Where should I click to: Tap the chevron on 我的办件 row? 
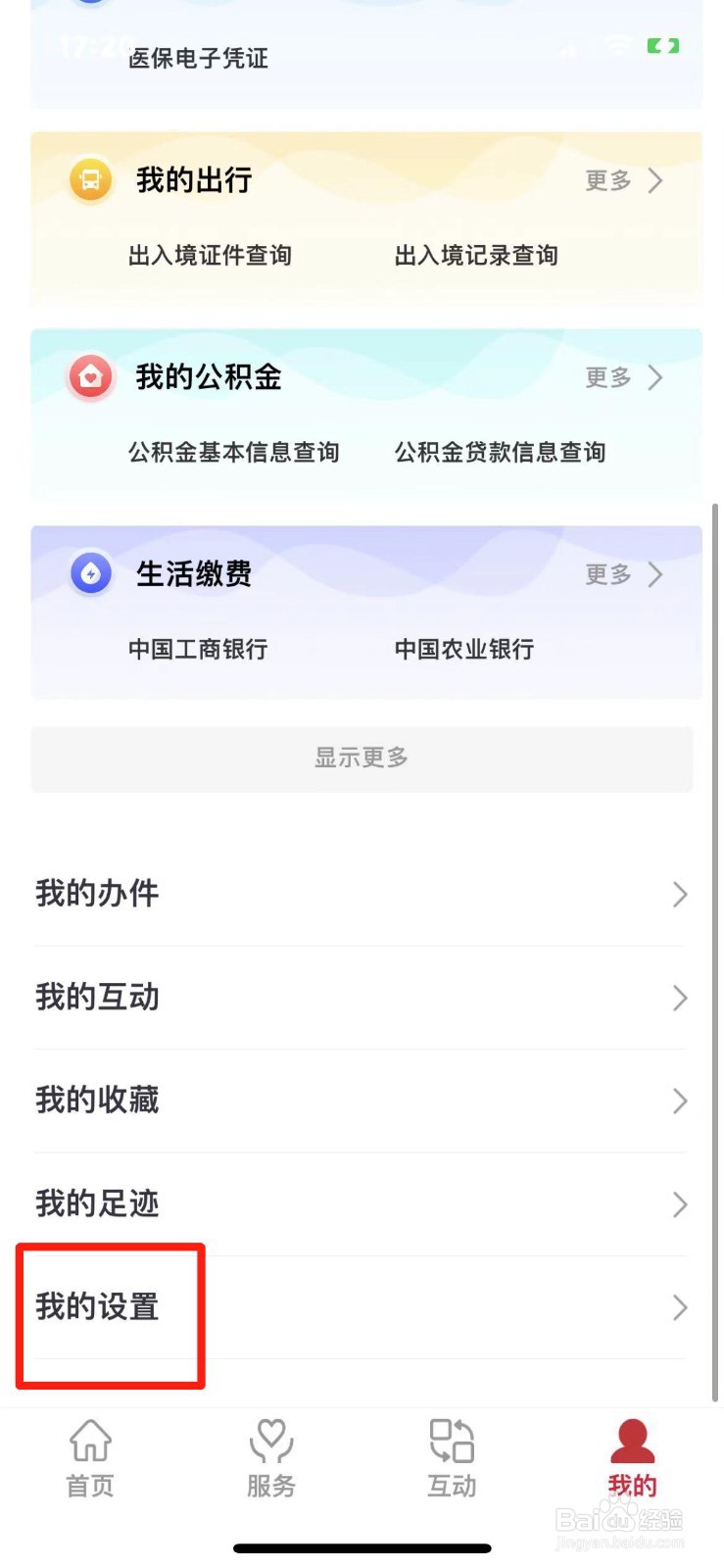680,894
